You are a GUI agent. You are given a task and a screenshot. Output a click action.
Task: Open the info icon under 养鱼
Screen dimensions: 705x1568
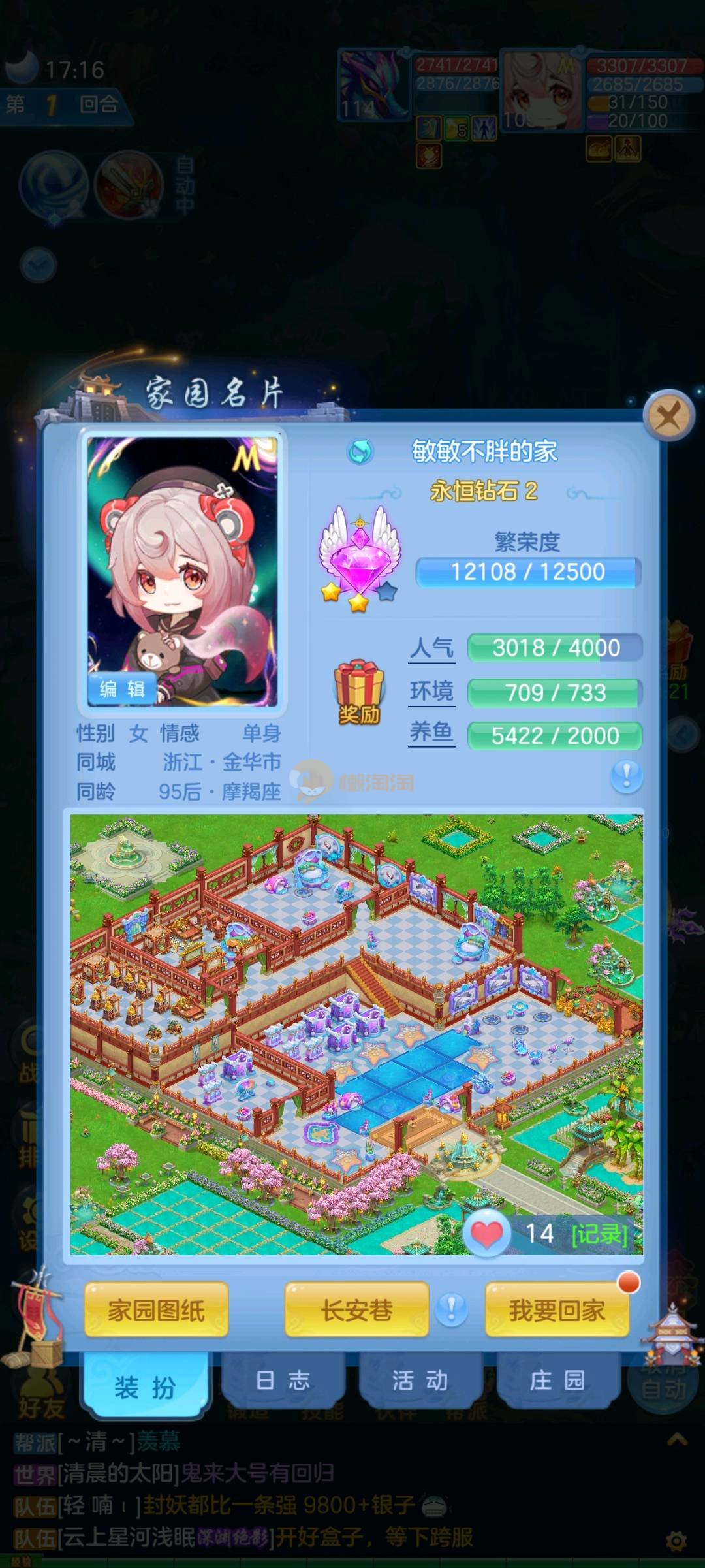tap(626, 776)
